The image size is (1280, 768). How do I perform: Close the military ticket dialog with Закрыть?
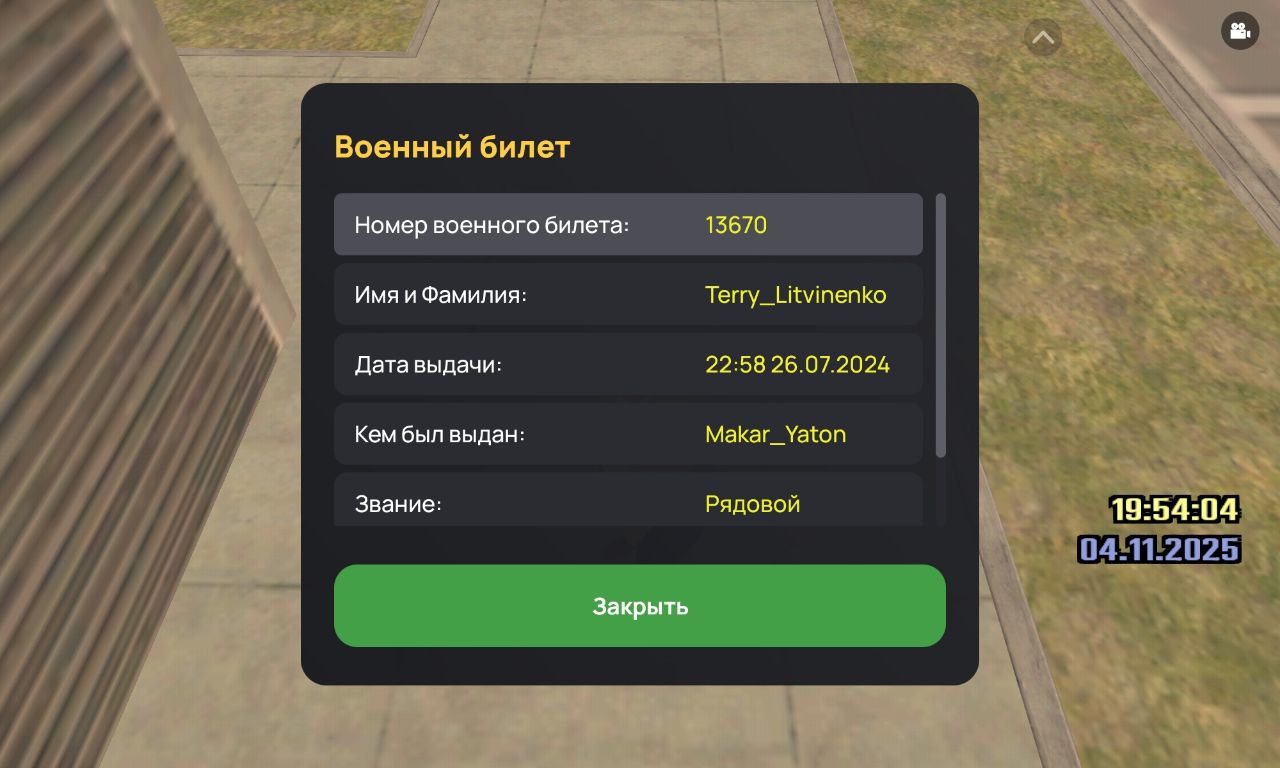[x=639, y=606]
